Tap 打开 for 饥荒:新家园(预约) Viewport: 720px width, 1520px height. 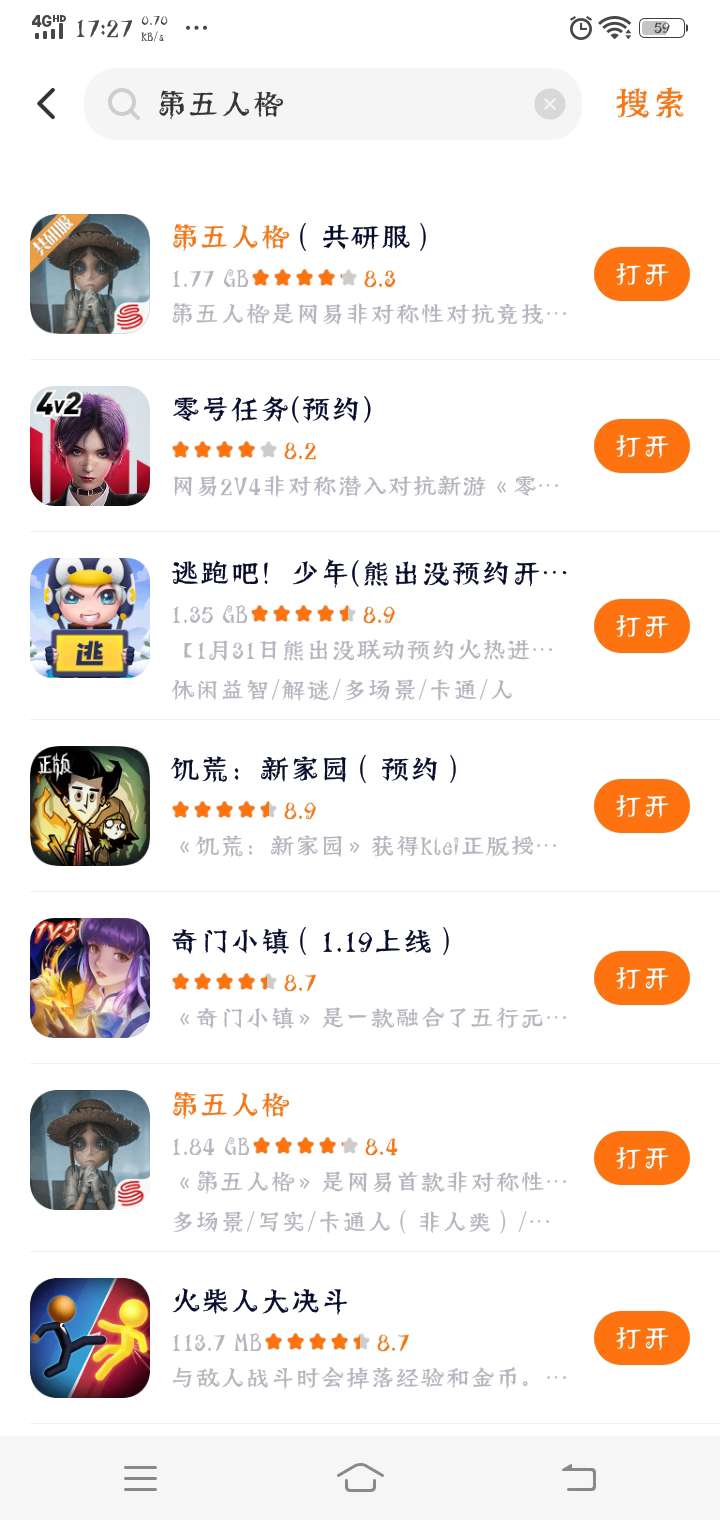pyautogui.click(x=641, y=806)
